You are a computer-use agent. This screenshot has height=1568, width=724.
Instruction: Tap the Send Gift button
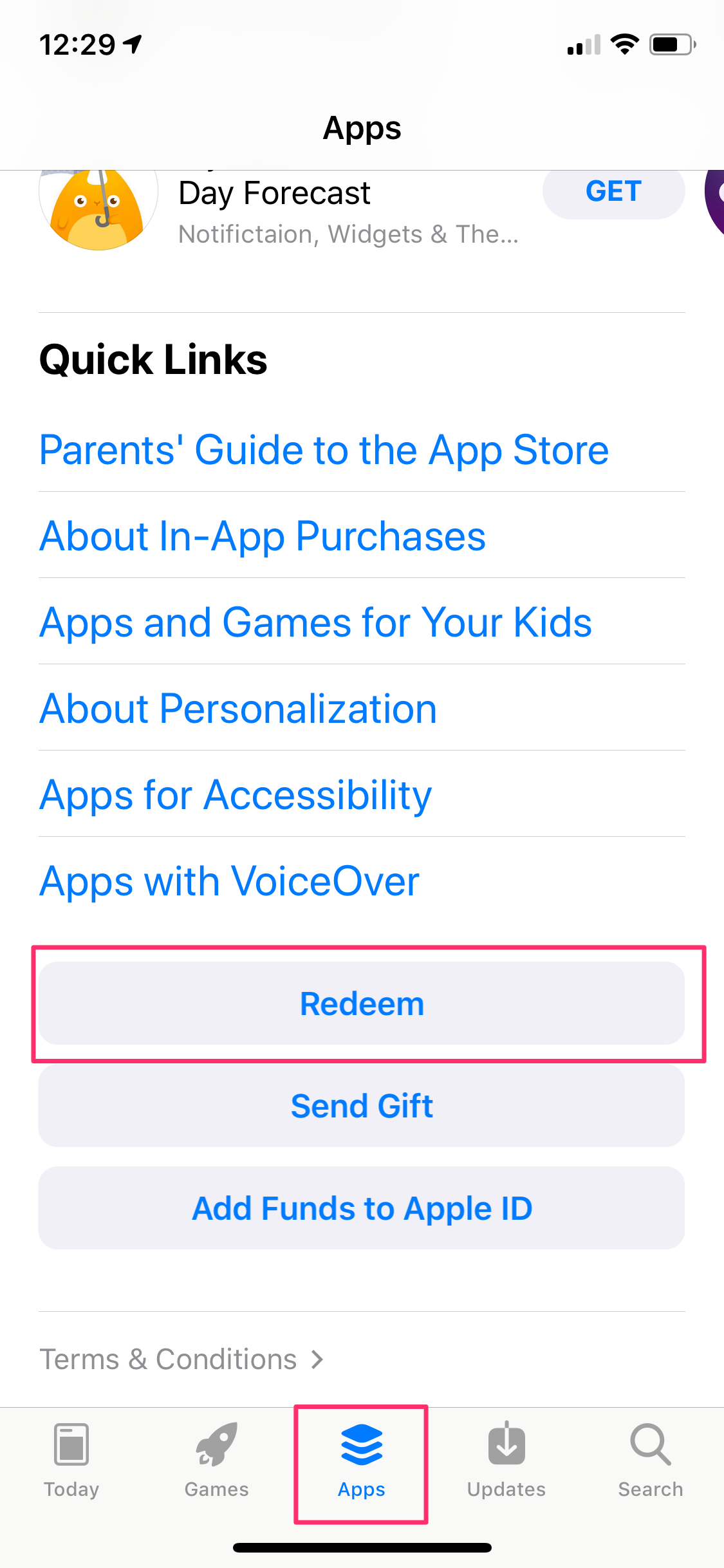tap(362, 1106)
